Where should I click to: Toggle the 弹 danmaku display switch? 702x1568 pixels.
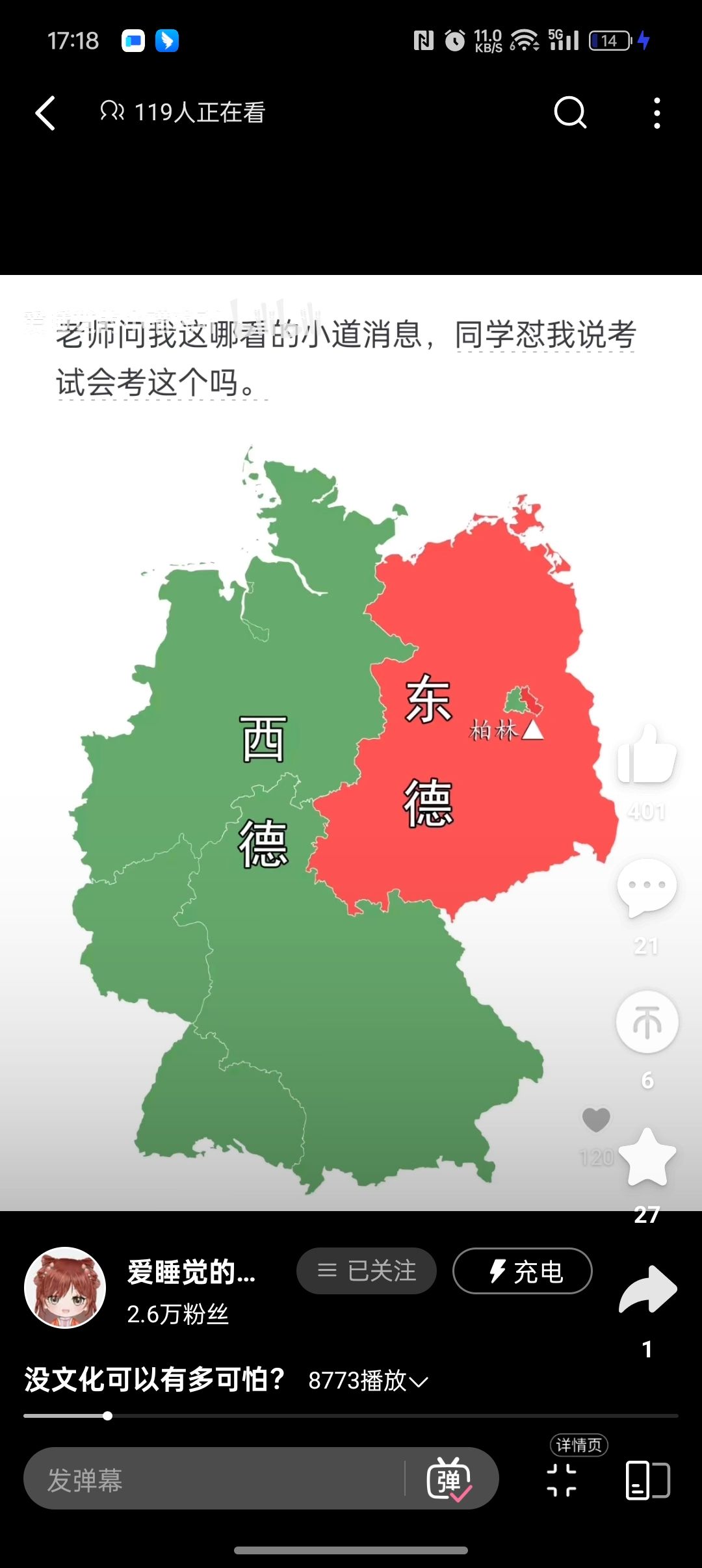(x=449, y=1480)
